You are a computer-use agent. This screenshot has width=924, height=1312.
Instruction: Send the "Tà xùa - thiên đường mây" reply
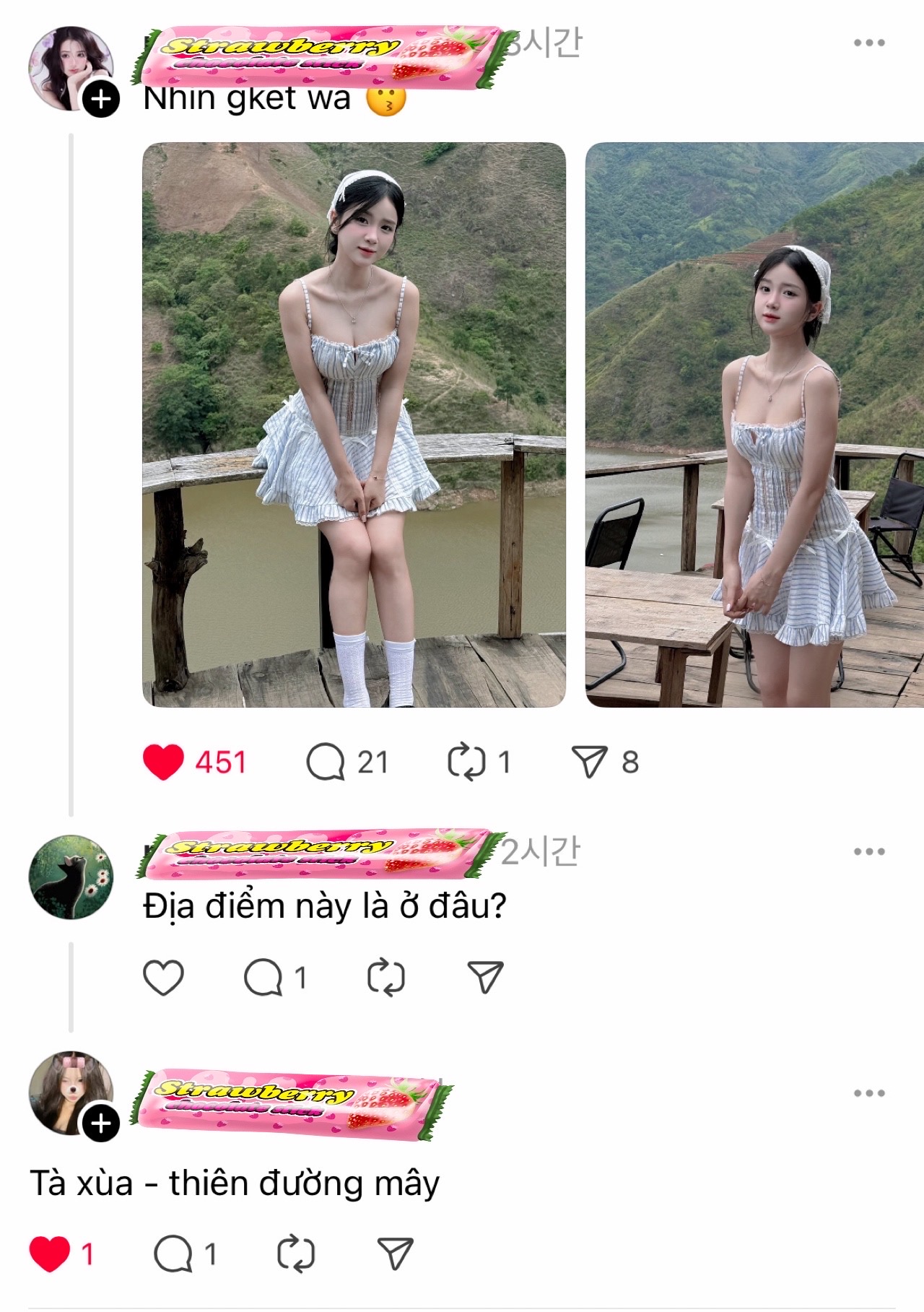point(395,1254)
